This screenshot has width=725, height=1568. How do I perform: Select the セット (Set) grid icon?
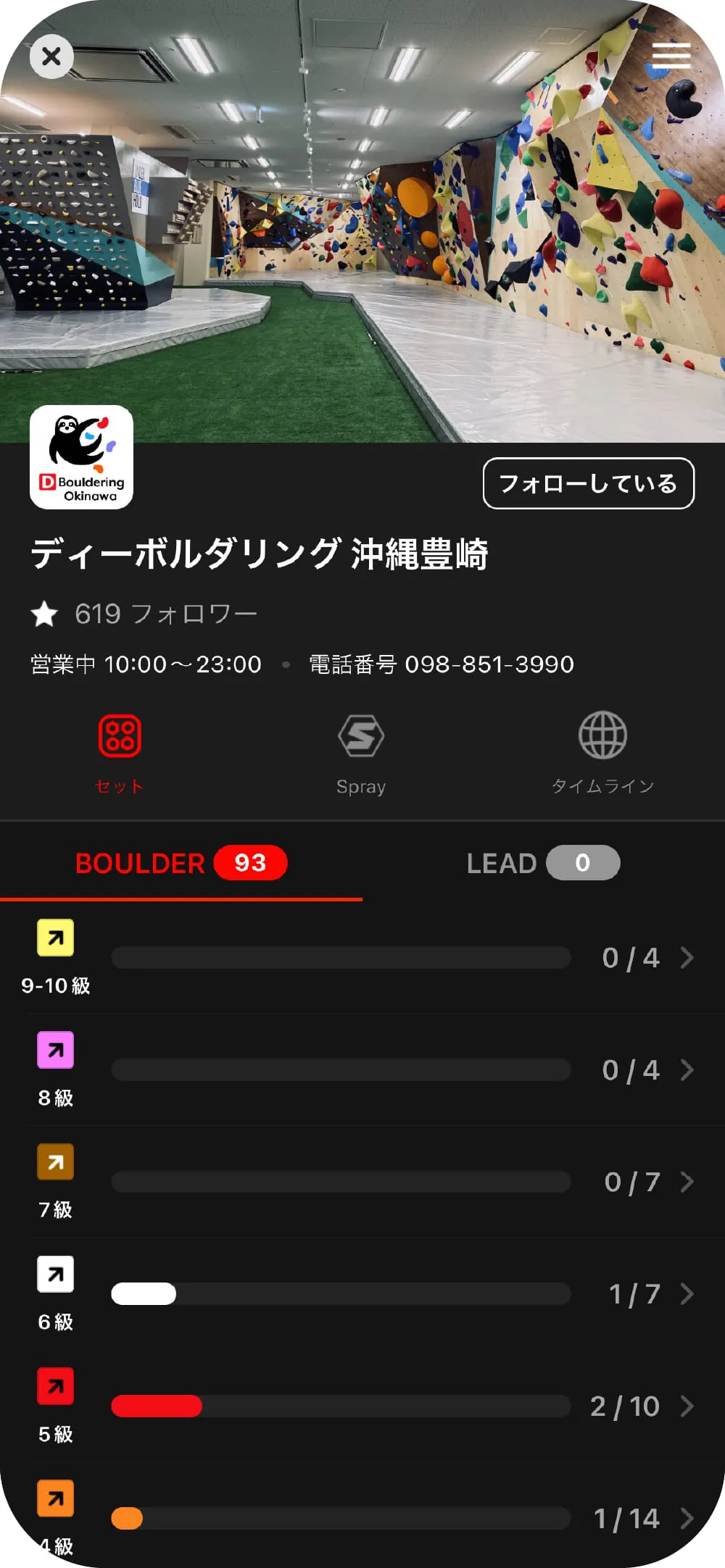120,735
